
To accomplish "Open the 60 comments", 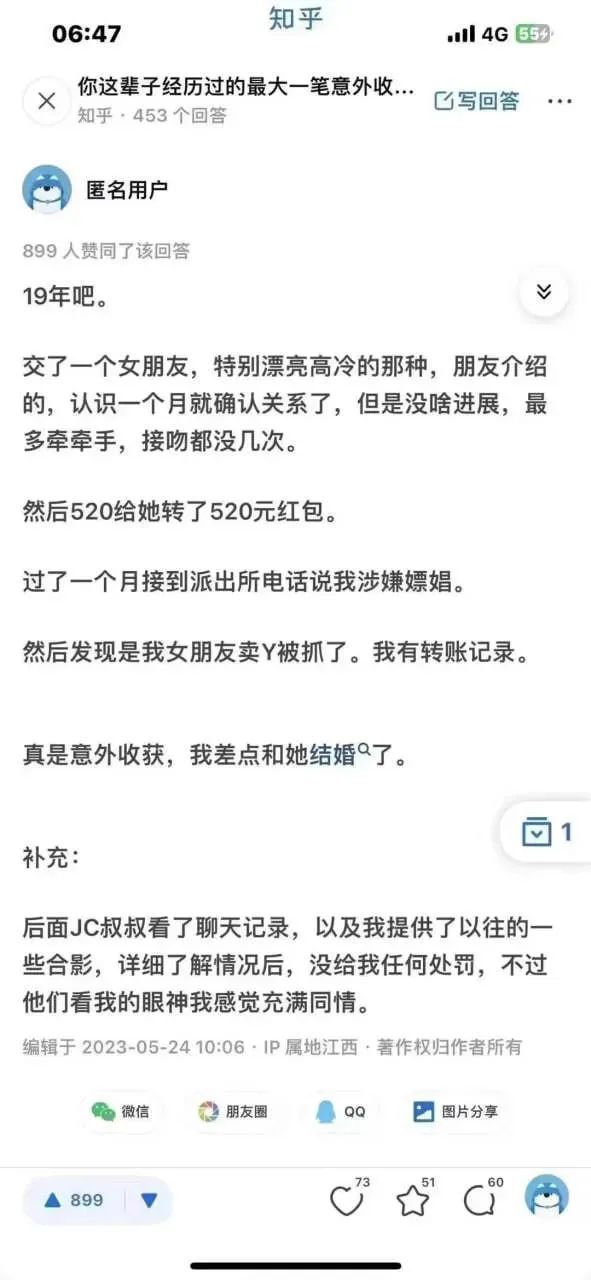I will [482, 1199].
